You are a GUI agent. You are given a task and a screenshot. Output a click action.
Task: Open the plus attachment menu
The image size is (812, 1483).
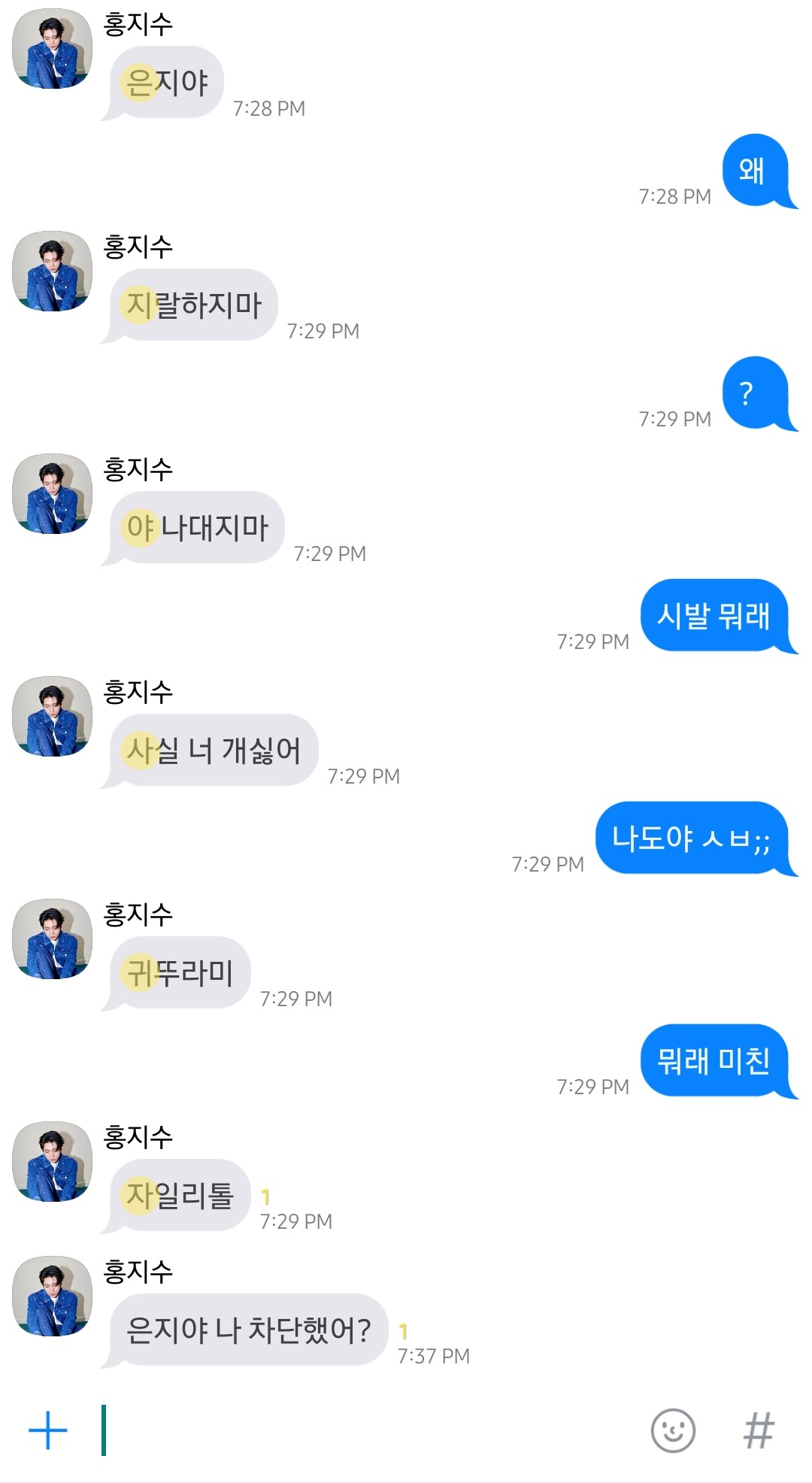point(48,1430)
